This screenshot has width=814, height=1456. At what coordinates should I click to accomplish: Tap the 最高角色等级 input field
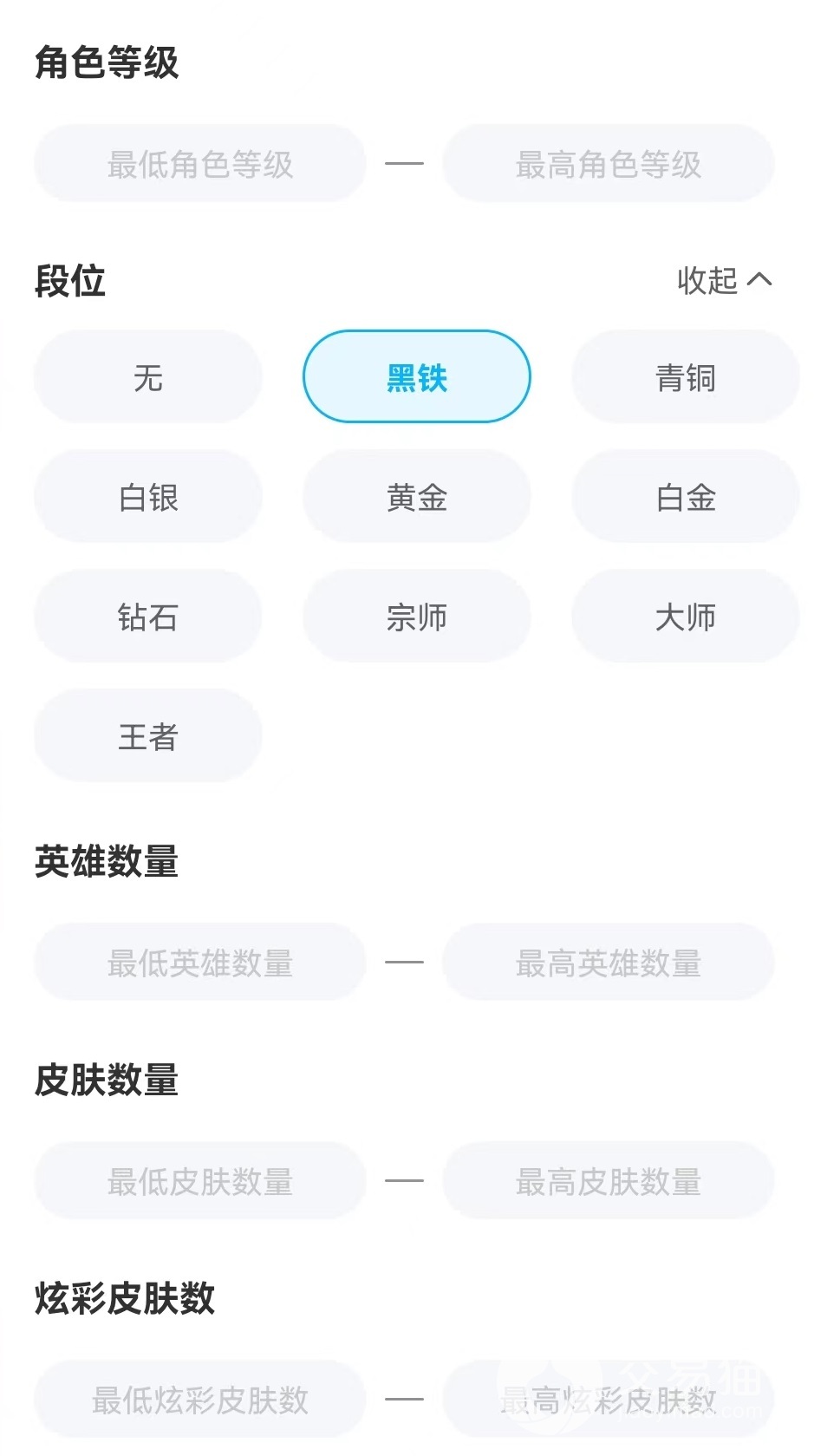coord(608,164)
